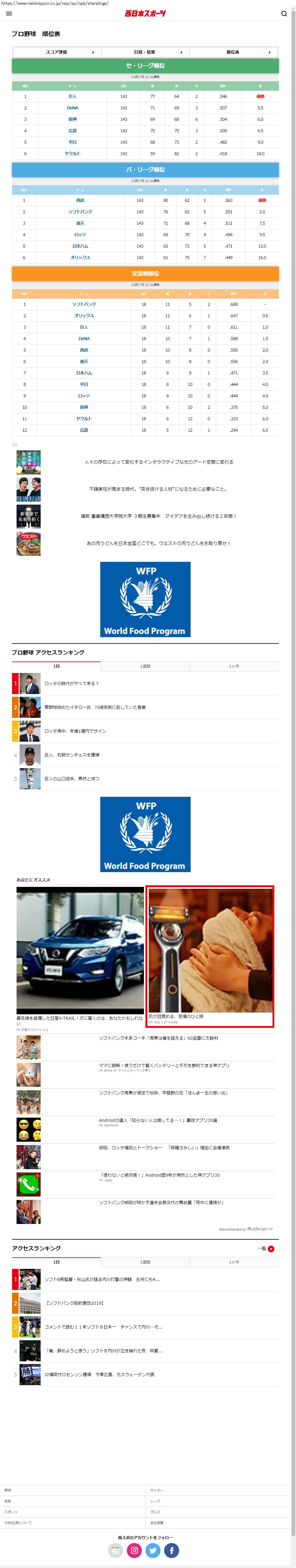Switch to 日程・結果 tab
Image resolution: width=296 pixels, height=1568 pixels.
(145, 52)
